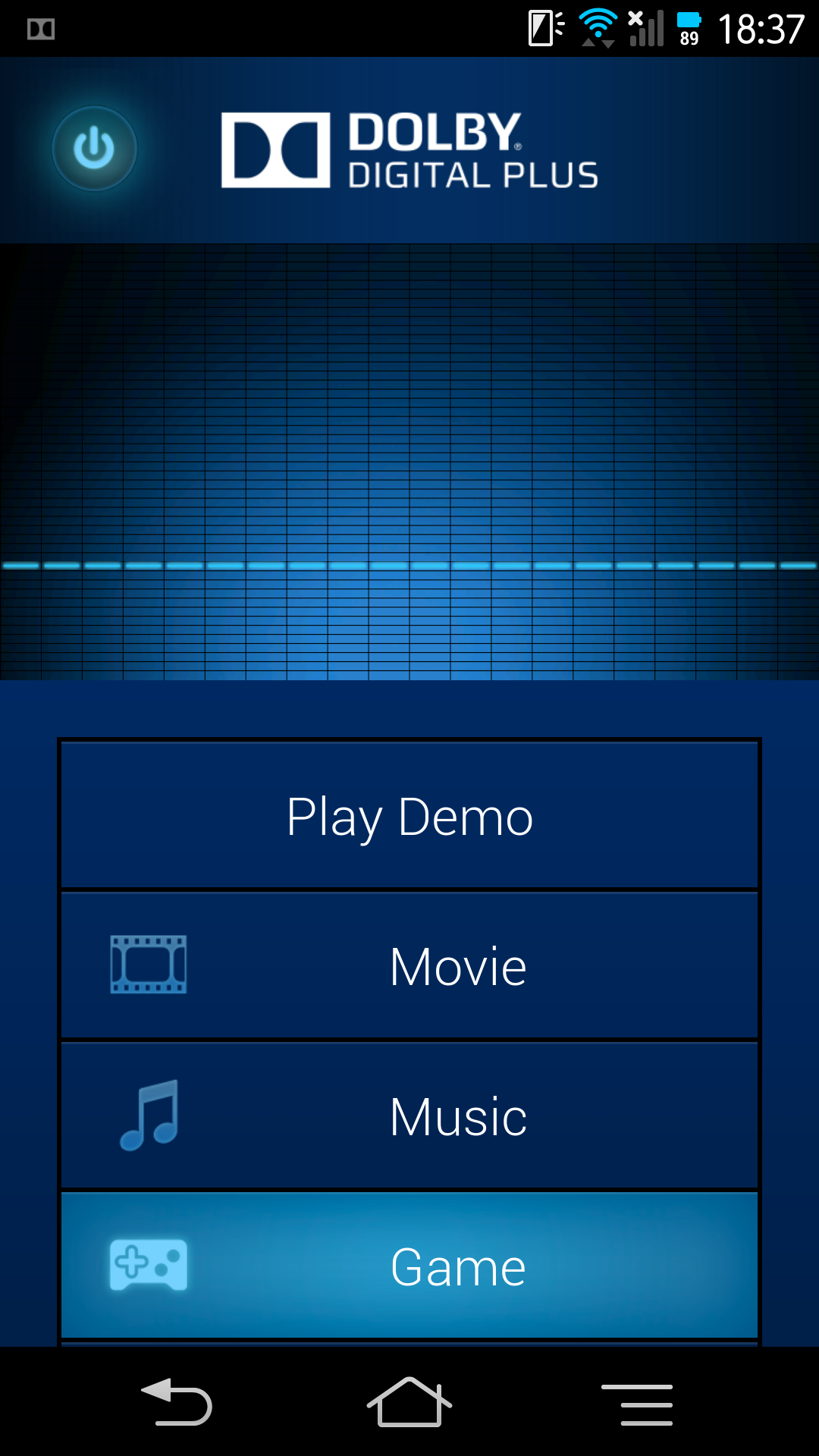This screenshot has height=1456, width=819.
Task: Return to the home screen
Action: pos(409,1402)
